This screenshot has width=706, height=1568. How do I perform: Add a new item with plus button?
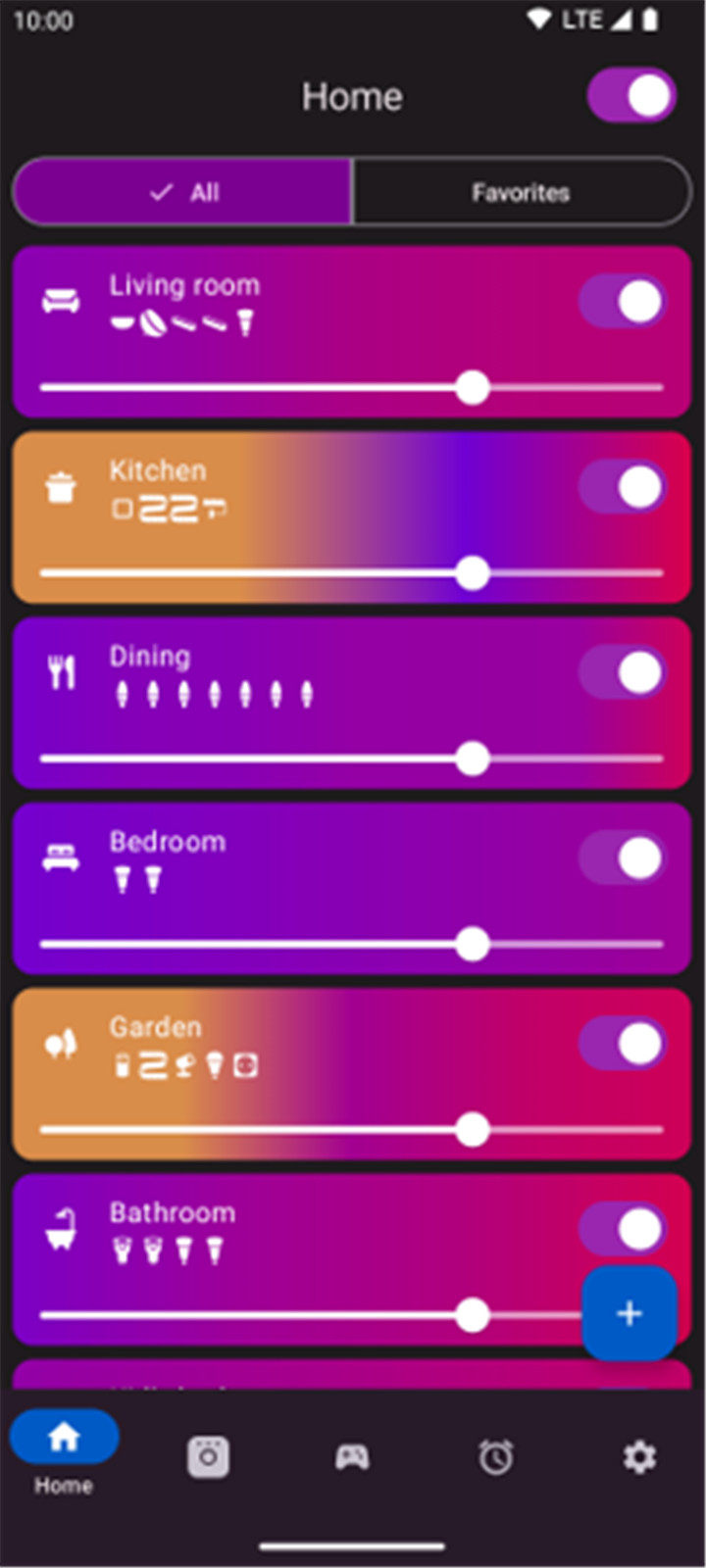[630, 1313]
